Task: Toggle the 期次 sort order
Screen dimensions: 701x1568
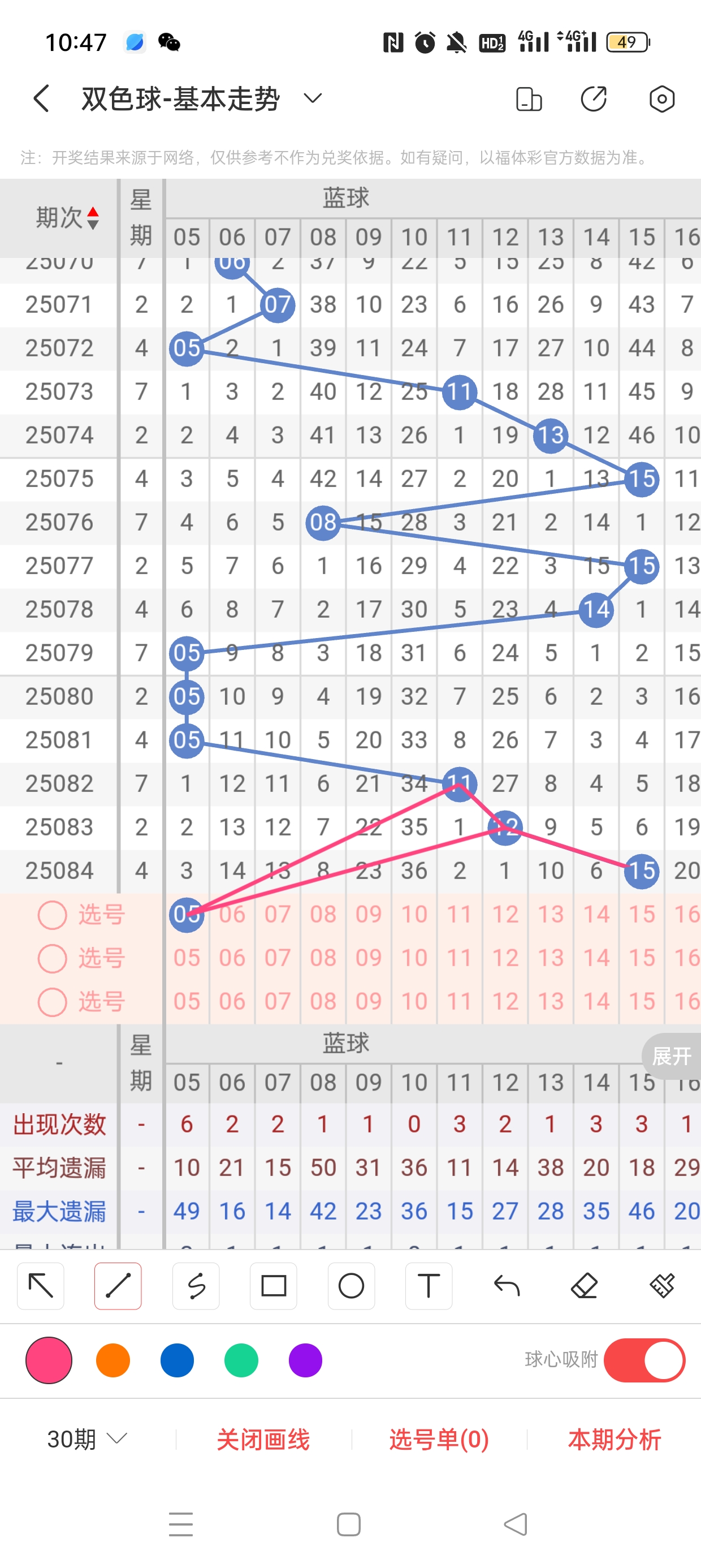Action: 93,218
